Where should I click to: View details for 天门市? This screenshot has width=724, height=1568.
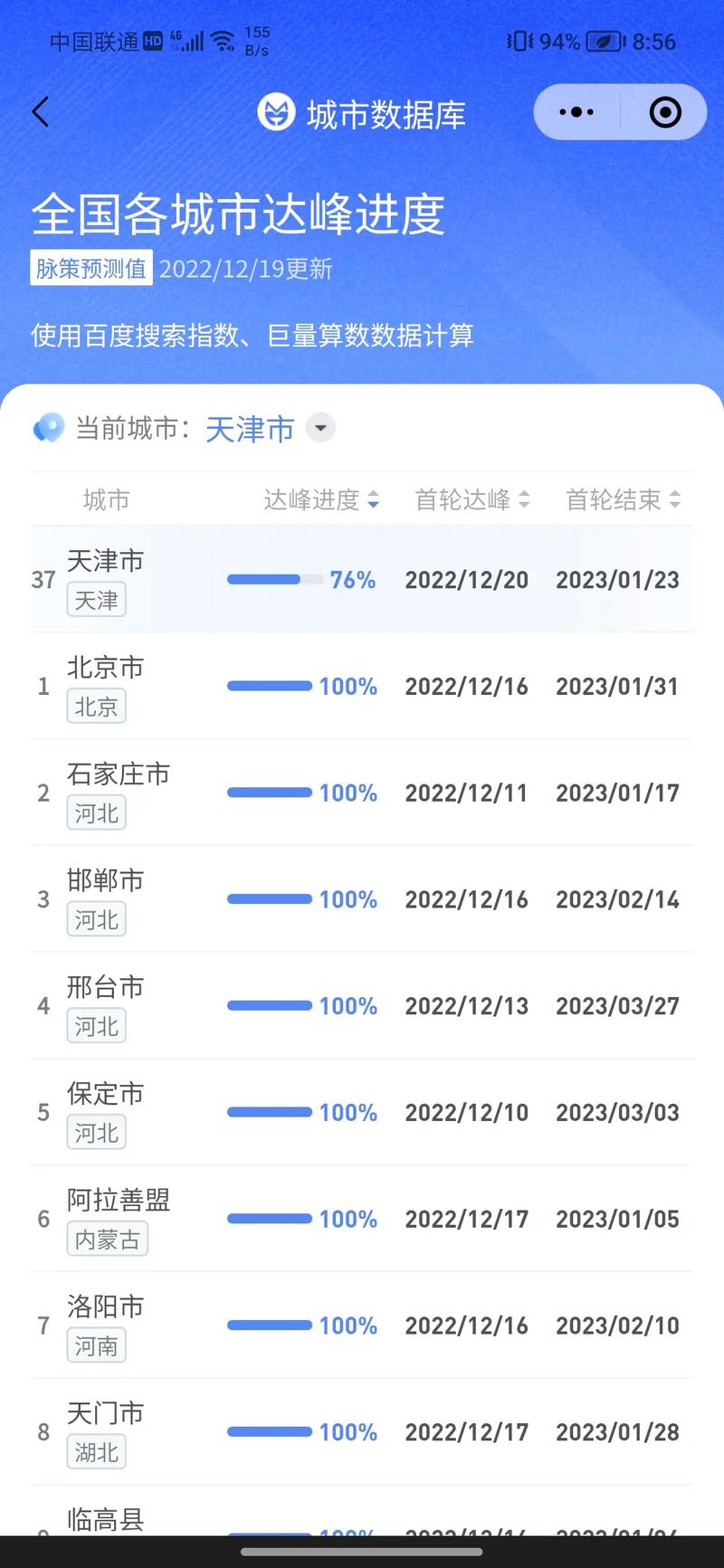(362, 1432)
